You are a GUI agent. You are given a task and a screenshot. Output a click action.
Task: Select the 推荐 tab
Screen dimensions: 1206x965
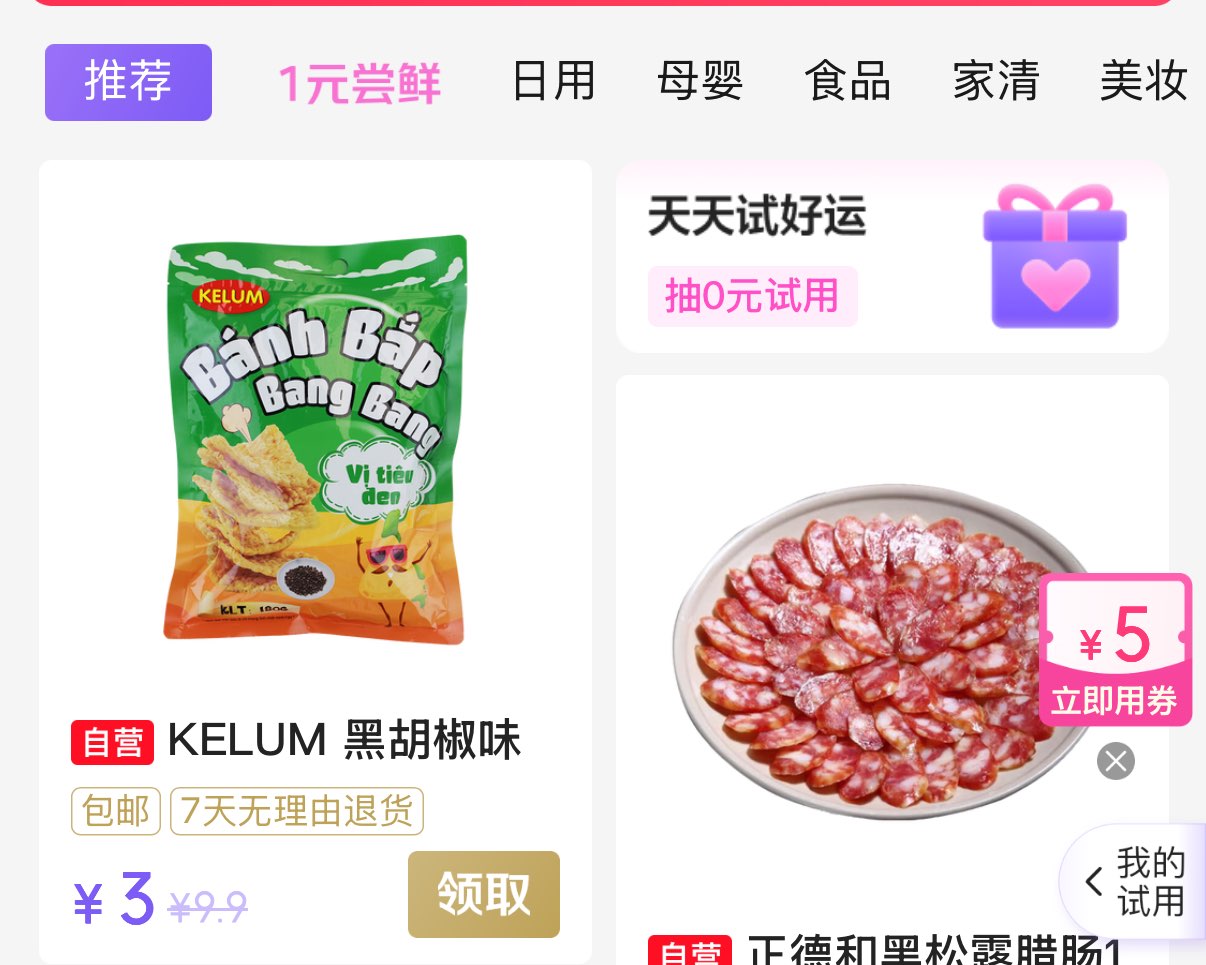[x=128, y=82]
